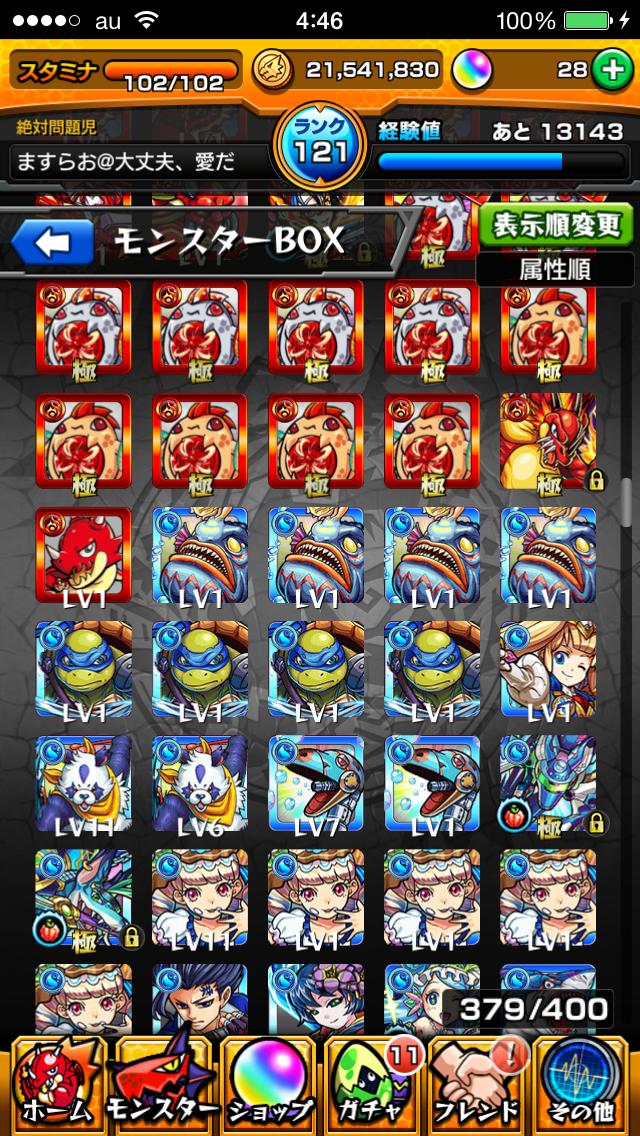Screen dimensions: 640x1136
Task: Select the dark-haired samurai man monster
Action: [200, 1000]
